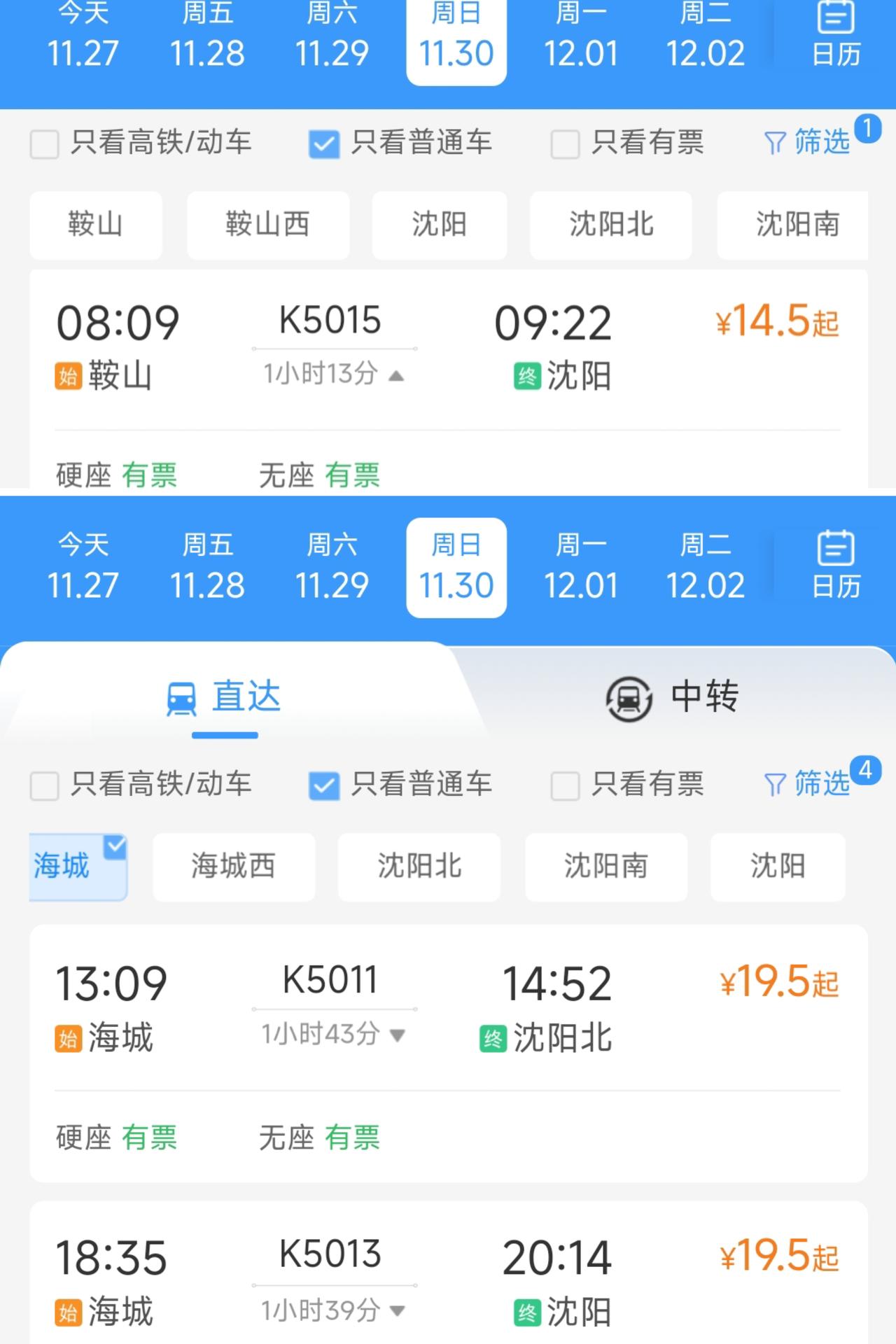Click the transfer train icon beside 中转
The image size is (896, 1344).
click(630, 696)
